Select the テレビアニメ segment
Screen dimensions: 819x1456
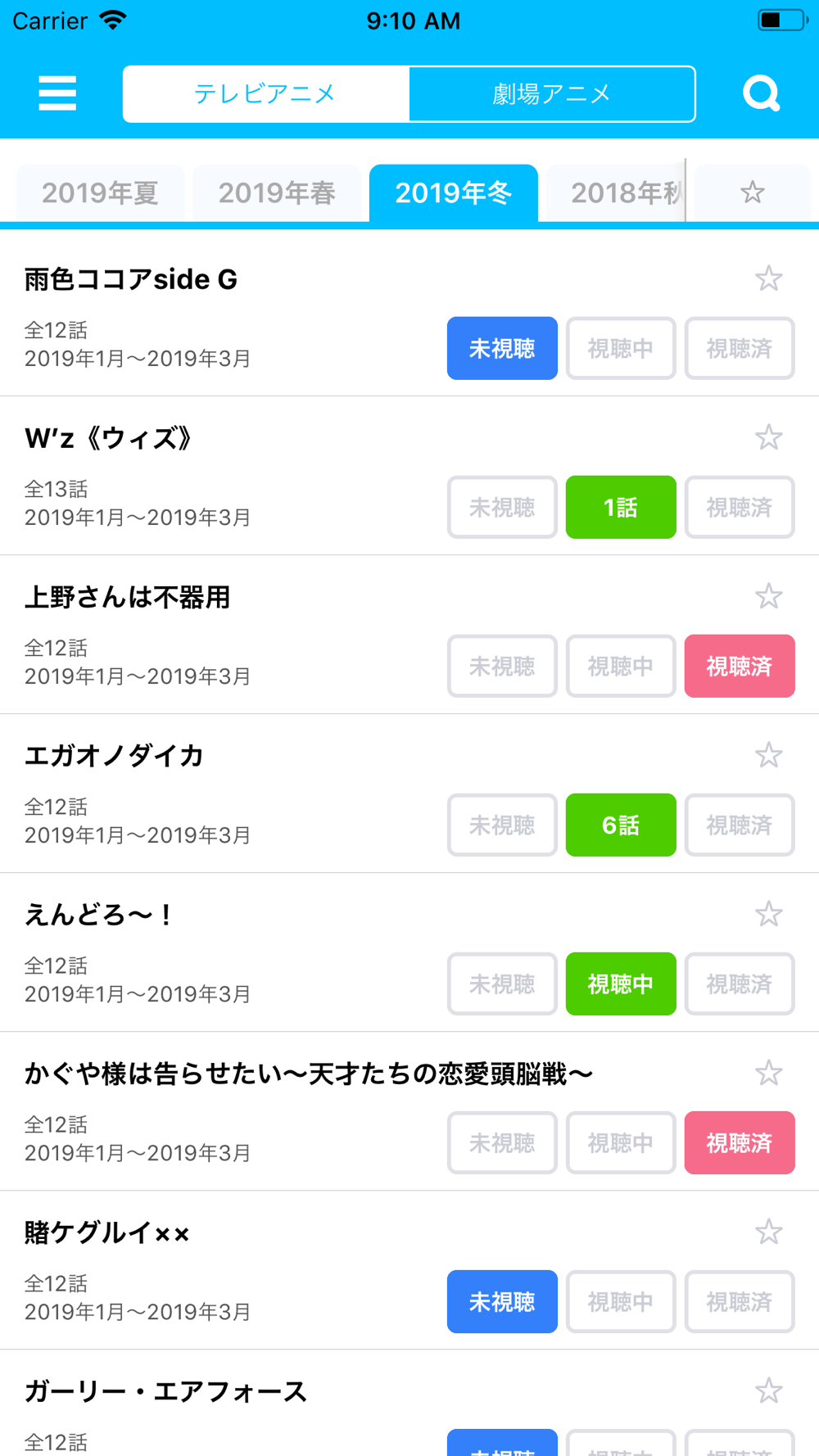pyautogui.click(x=265, y=94)
